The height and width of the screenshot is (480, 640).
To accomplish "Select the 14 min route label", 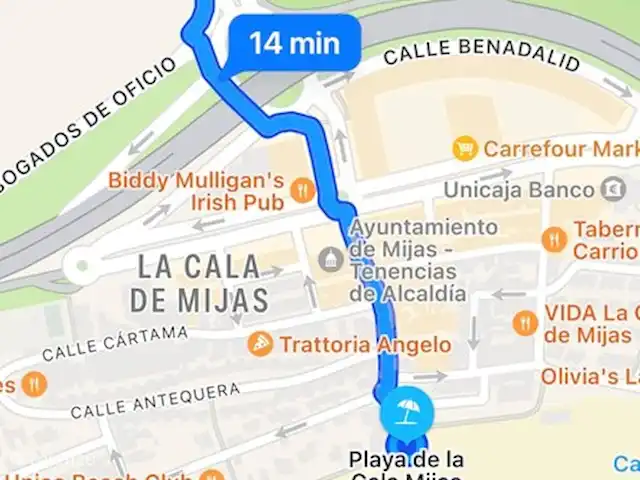I will point(293,44).
